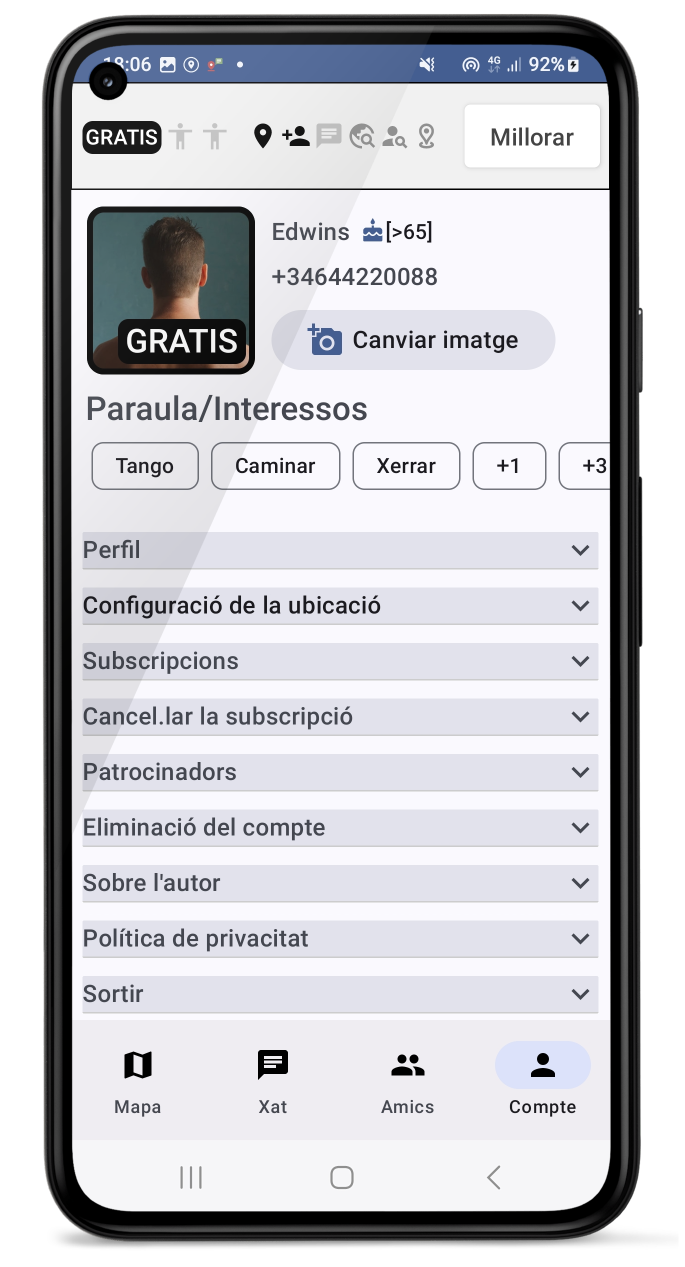The width and height of the screenshot is (685, 1267).
Task: Select the Xerrar interest chip
Action: [406, 466]
